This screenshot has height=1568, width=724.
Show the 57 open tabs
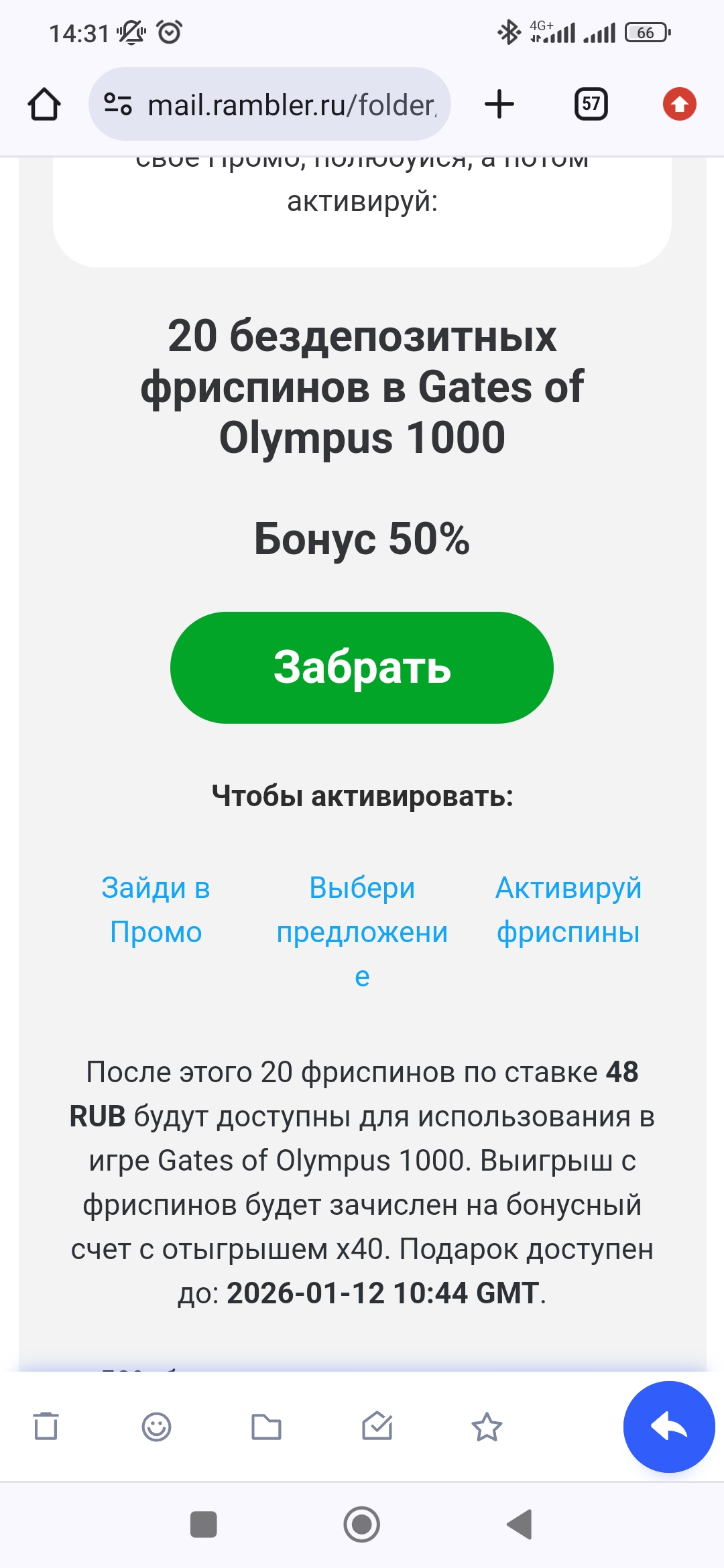tap(591, 105)
